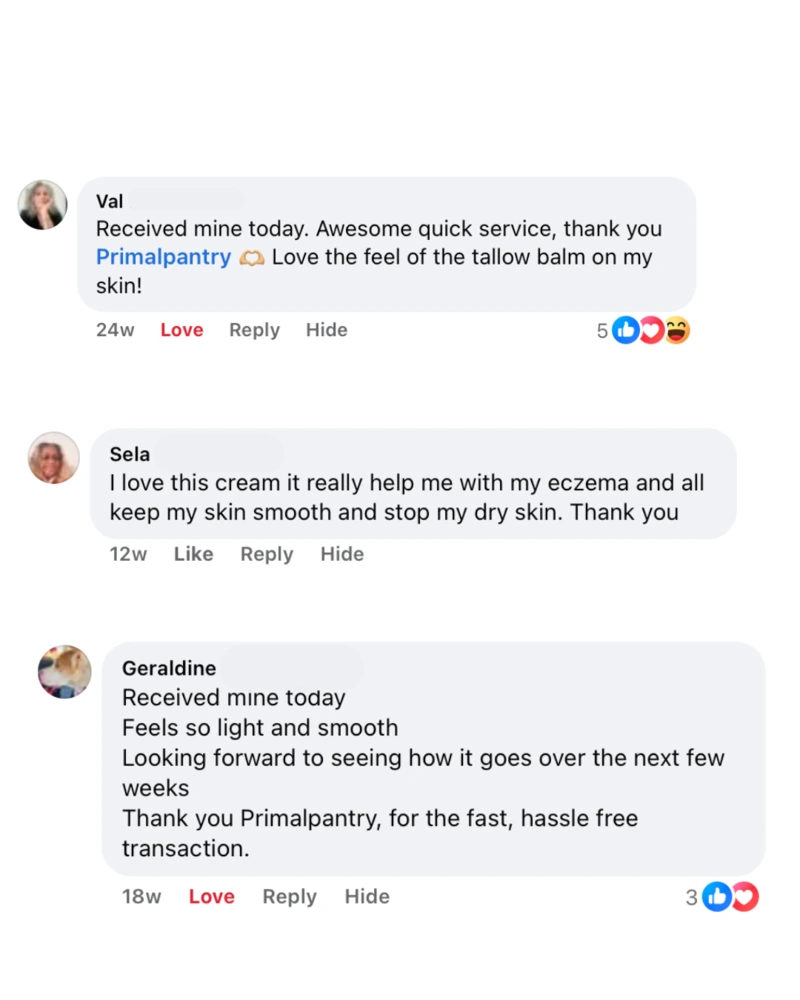Open Geraldine's profile picture
Viewport: 800px width, 1000px height.
tap(64, 672)
